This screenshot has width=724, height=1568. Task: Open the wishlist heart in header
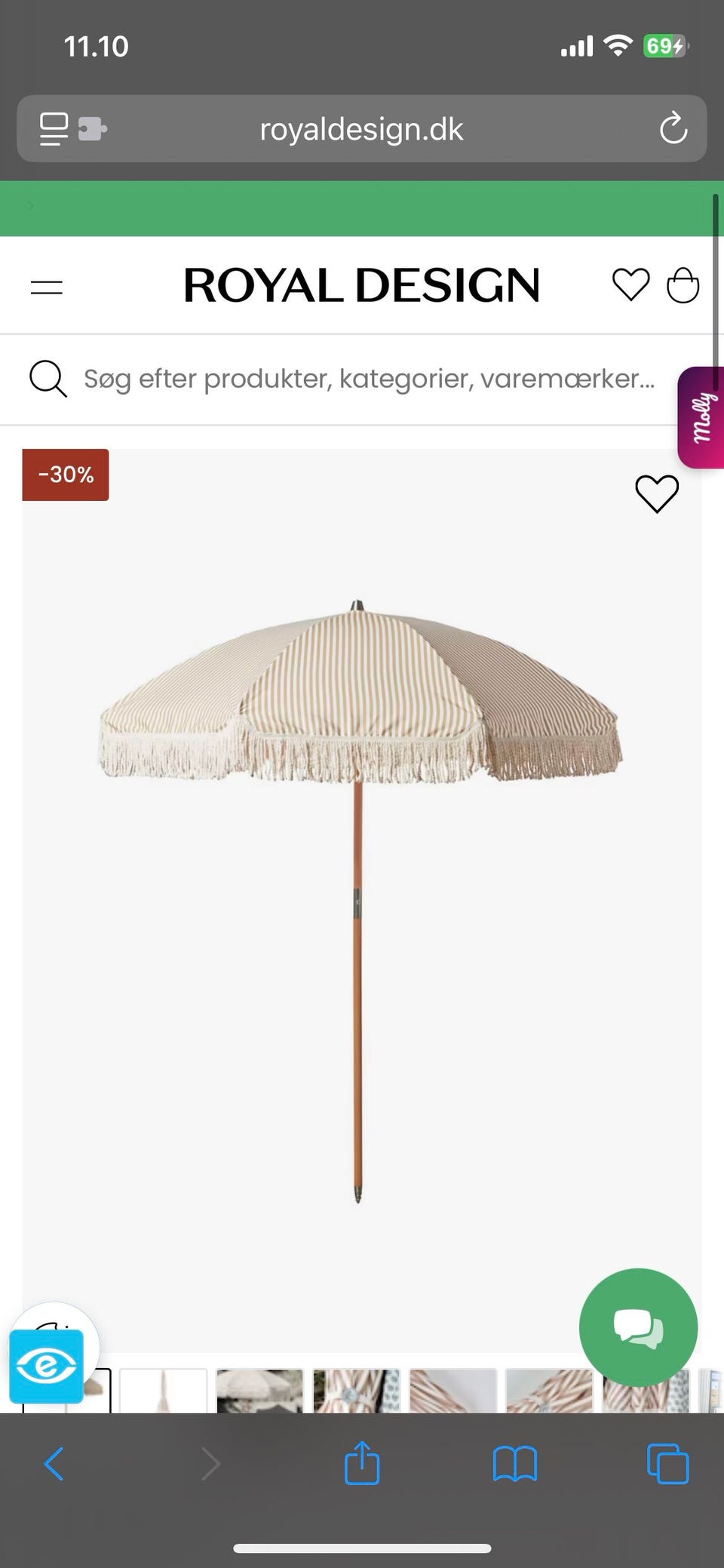pyautogui.click(x=630, y=285)
